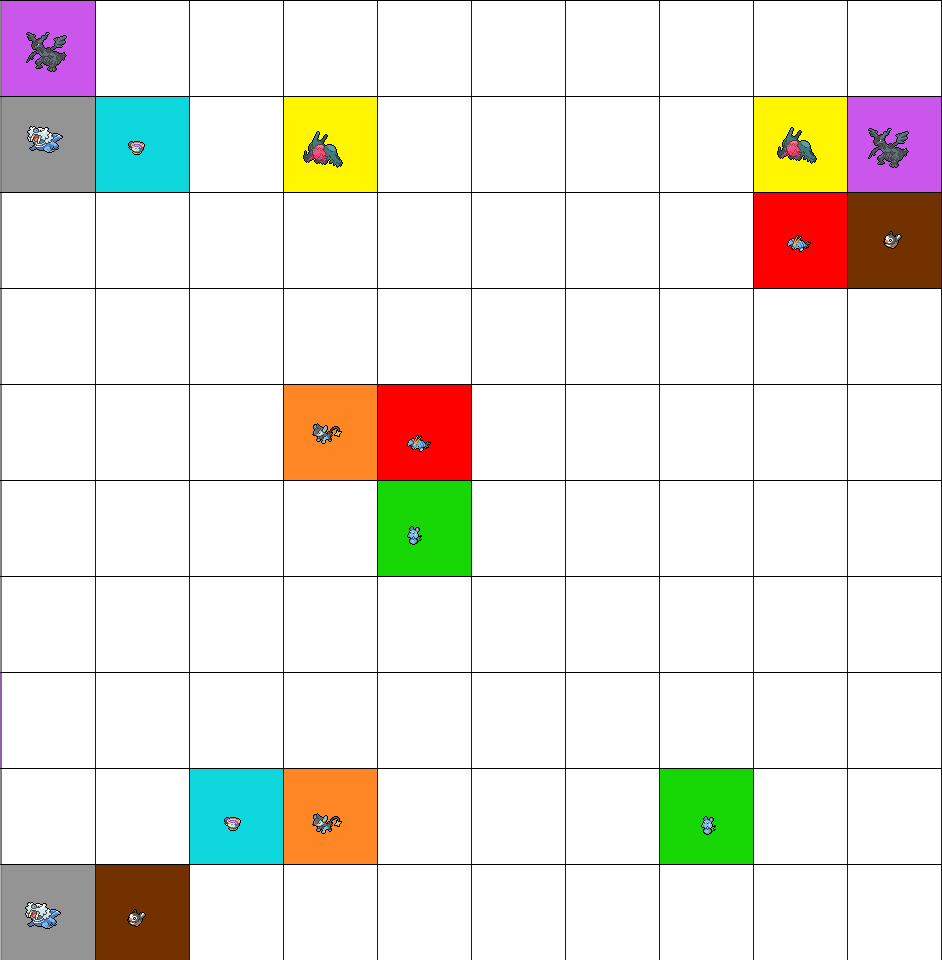Tap the grey tile next to the cyan tile
942x960 pixels.
click(x=47, y=144)
